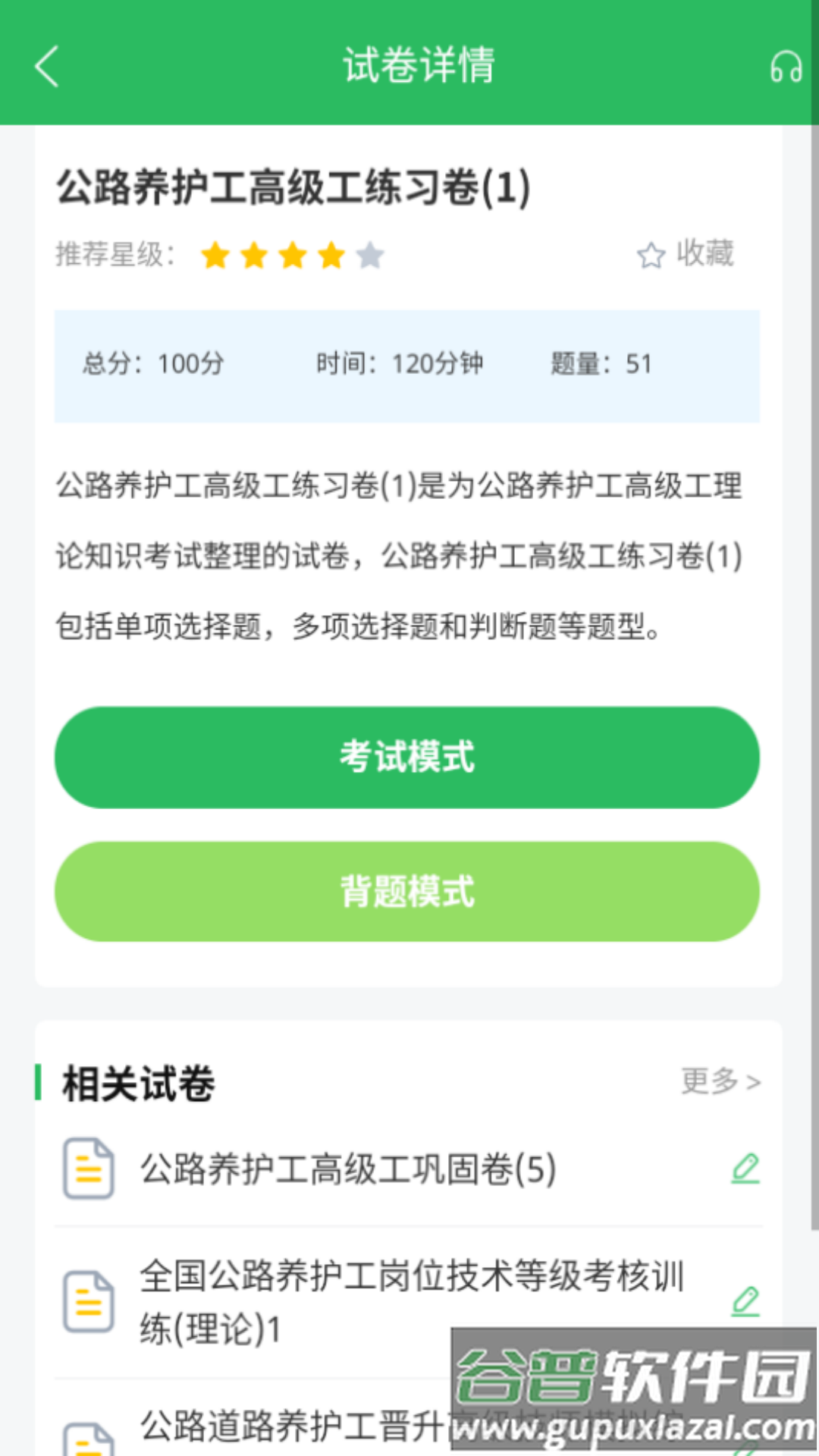Open 公路养护工高级工巩固卷(5) paper
The width and height of the screenshot is (819, 1456).
348,1169
